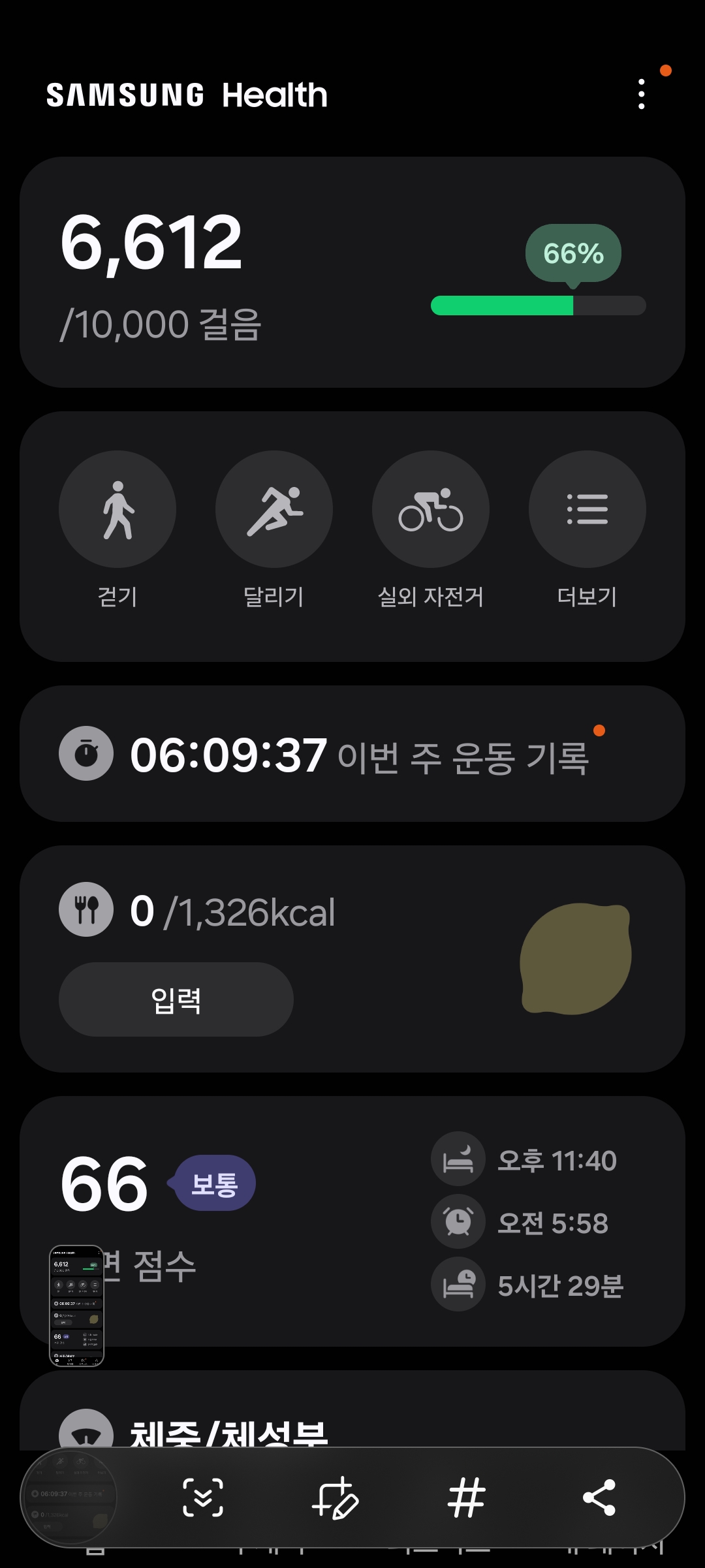Edit the screenshot with the crop-pencil icon
Viewport: 705px width, 1568px height.
pyautogui.click(x=336, y=1497)
